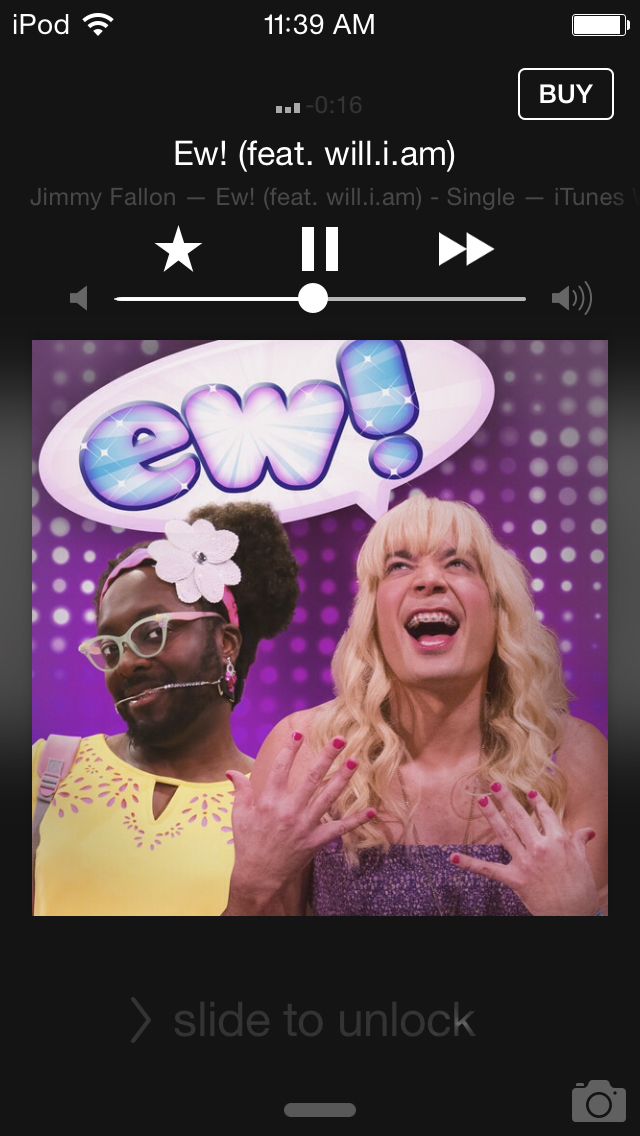Set volume on the volume slider
The image size is (640, 1136).
(313, 298)
